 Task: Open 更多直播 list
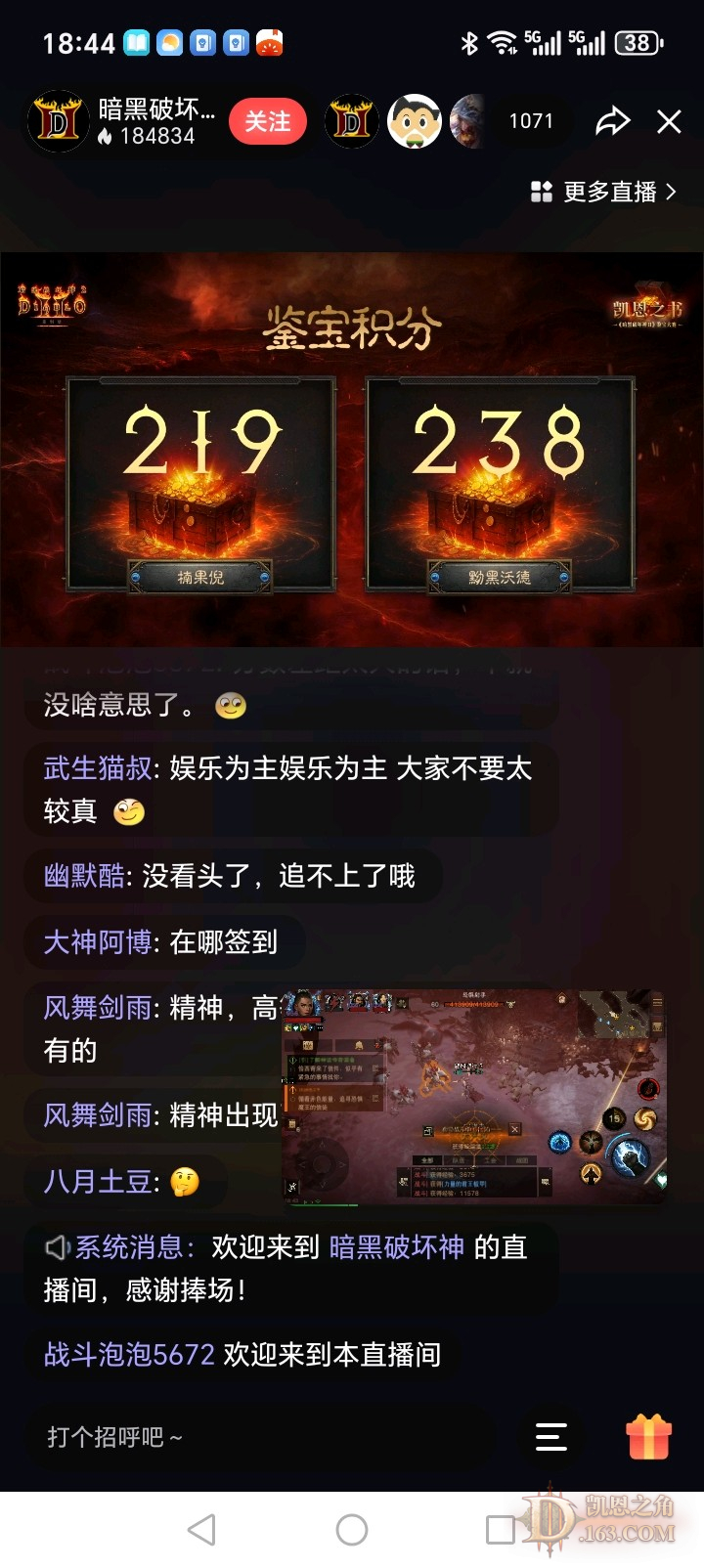click(x=603, y=192)
